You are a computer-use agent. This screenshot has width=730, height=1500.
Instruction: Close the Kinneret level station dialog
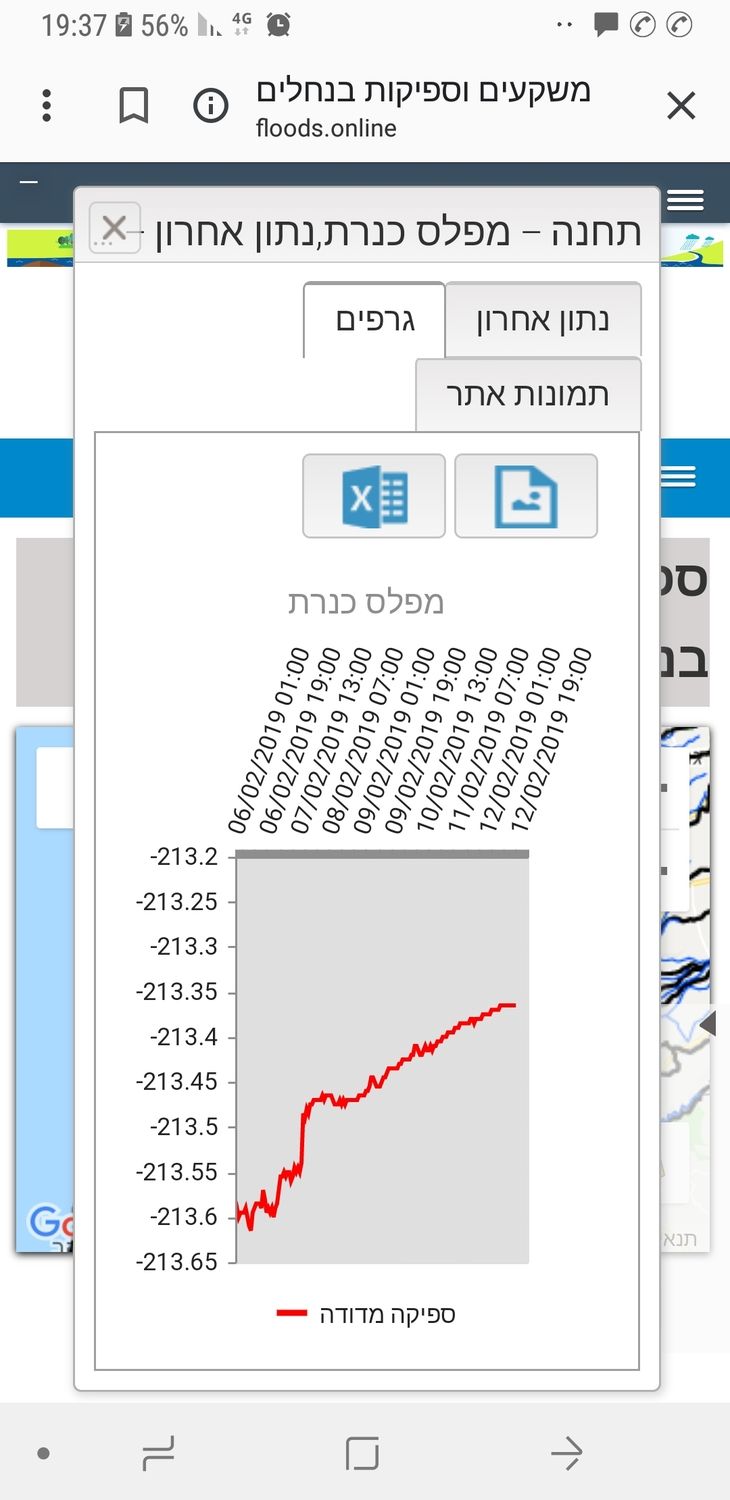click(114, 228)
